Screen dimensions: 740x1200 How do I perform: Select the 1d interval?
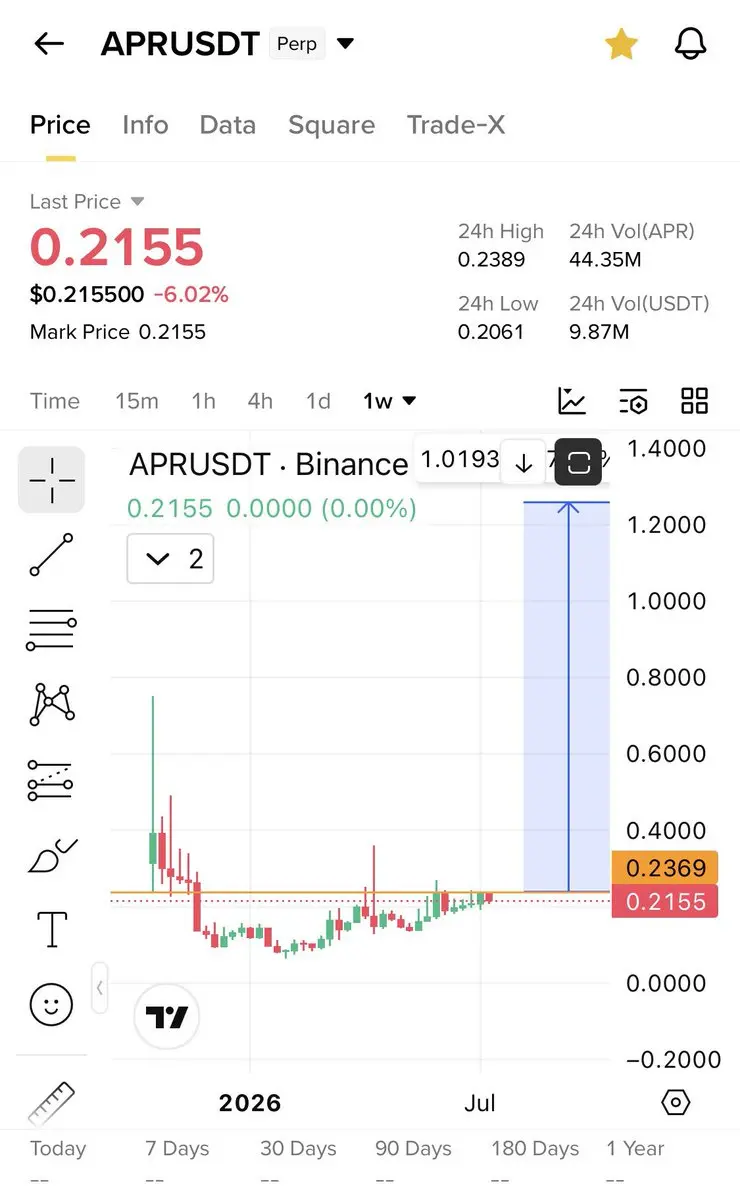pos(318,401)
